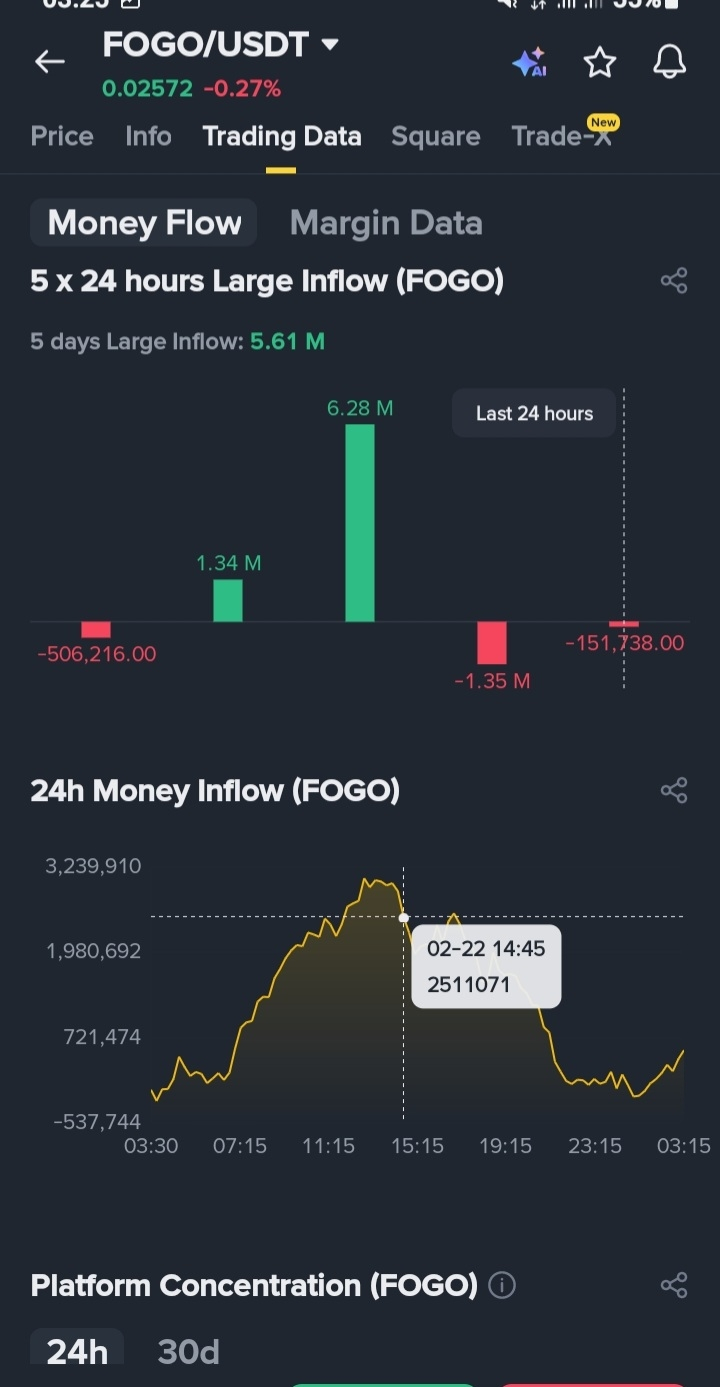Switch to the Price tab
Screen dimensions: 720x1387
[x=62, y=136]
